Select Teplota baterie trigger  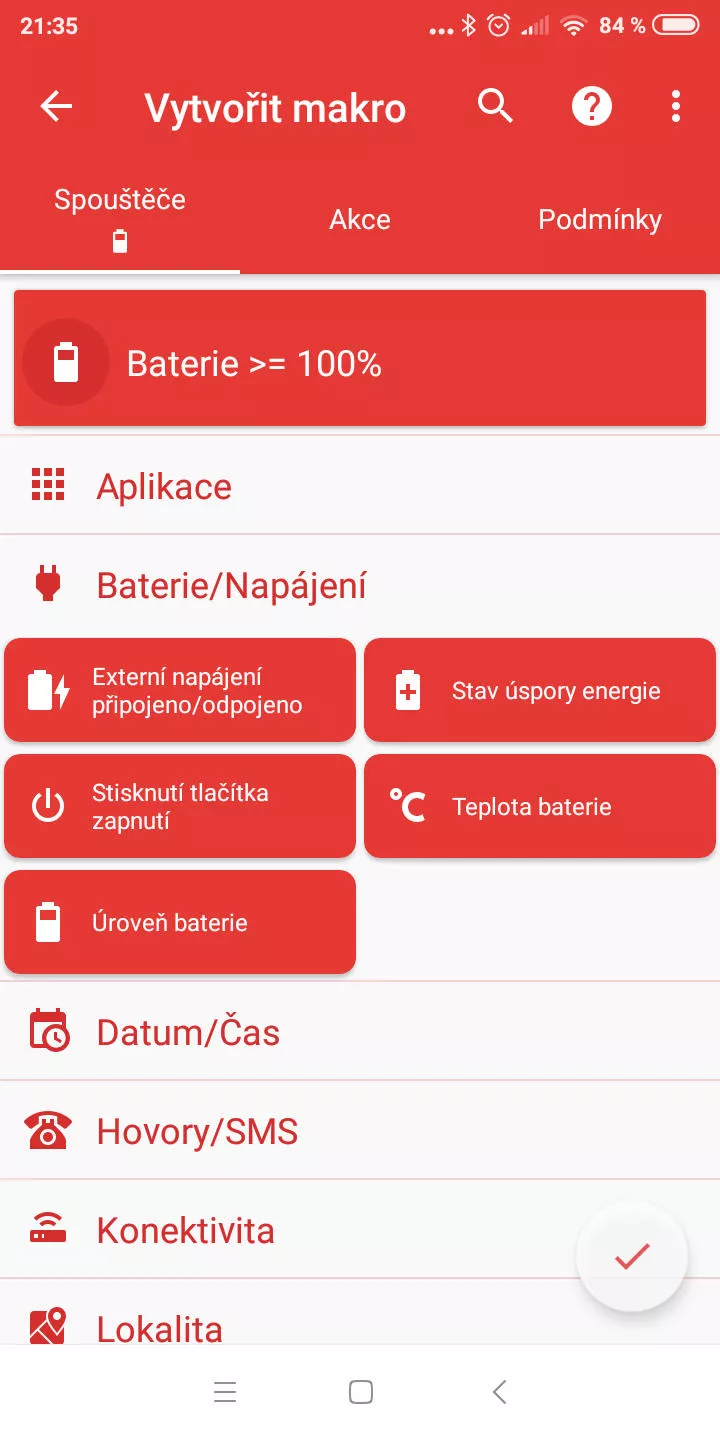[540, 806]
